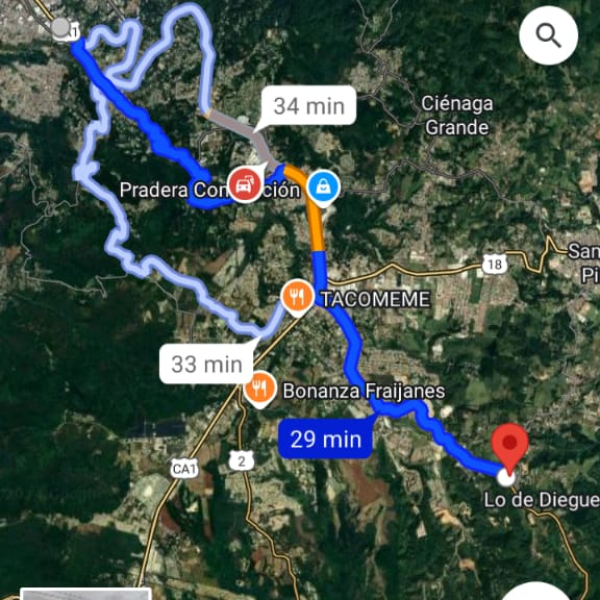Open the TACOMEME restaurant marker
This screenshot has width=600, height=600.
click(x=297, y=295)
